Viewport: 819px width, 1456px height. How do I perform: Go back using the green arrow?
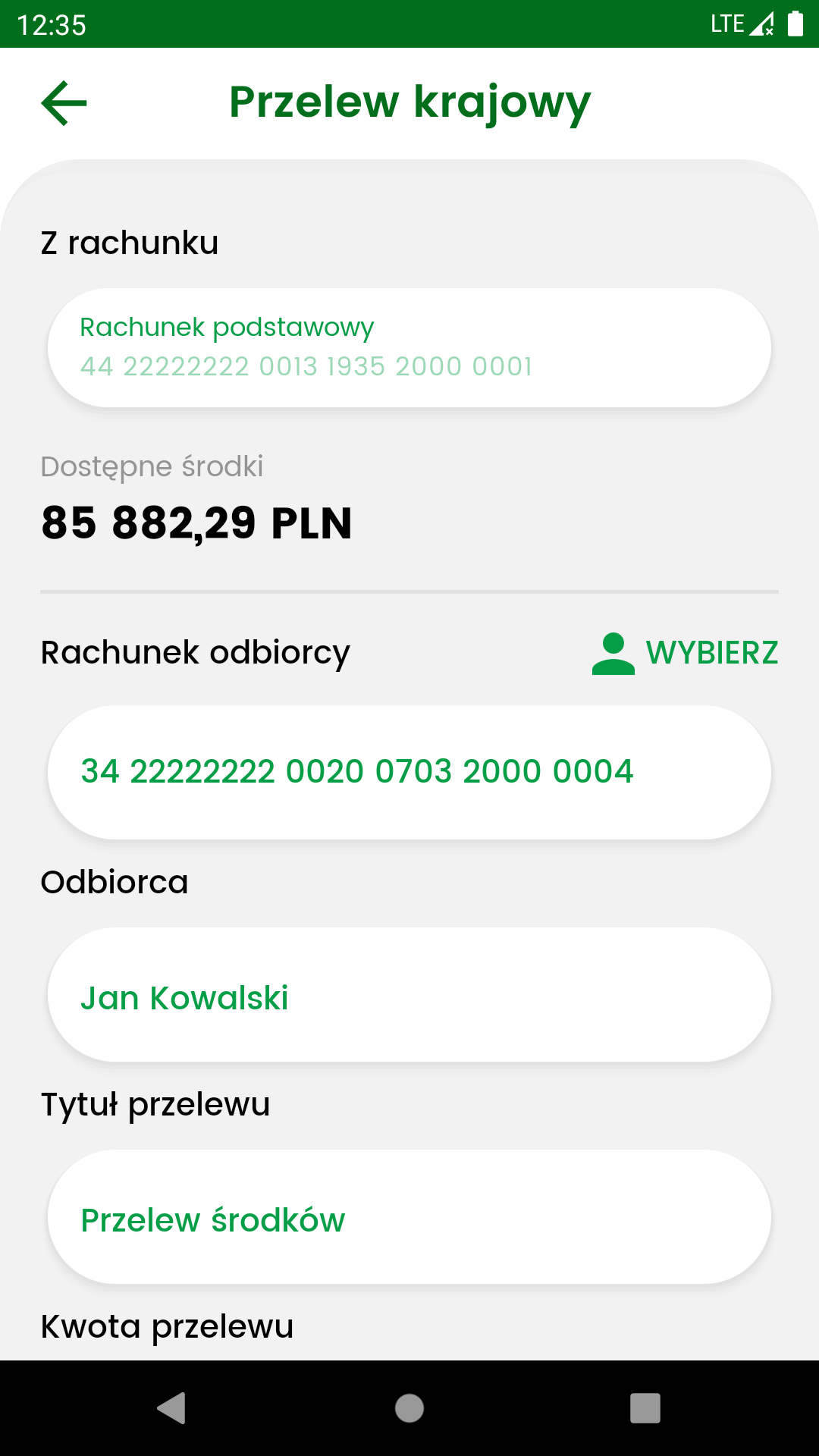64,103
